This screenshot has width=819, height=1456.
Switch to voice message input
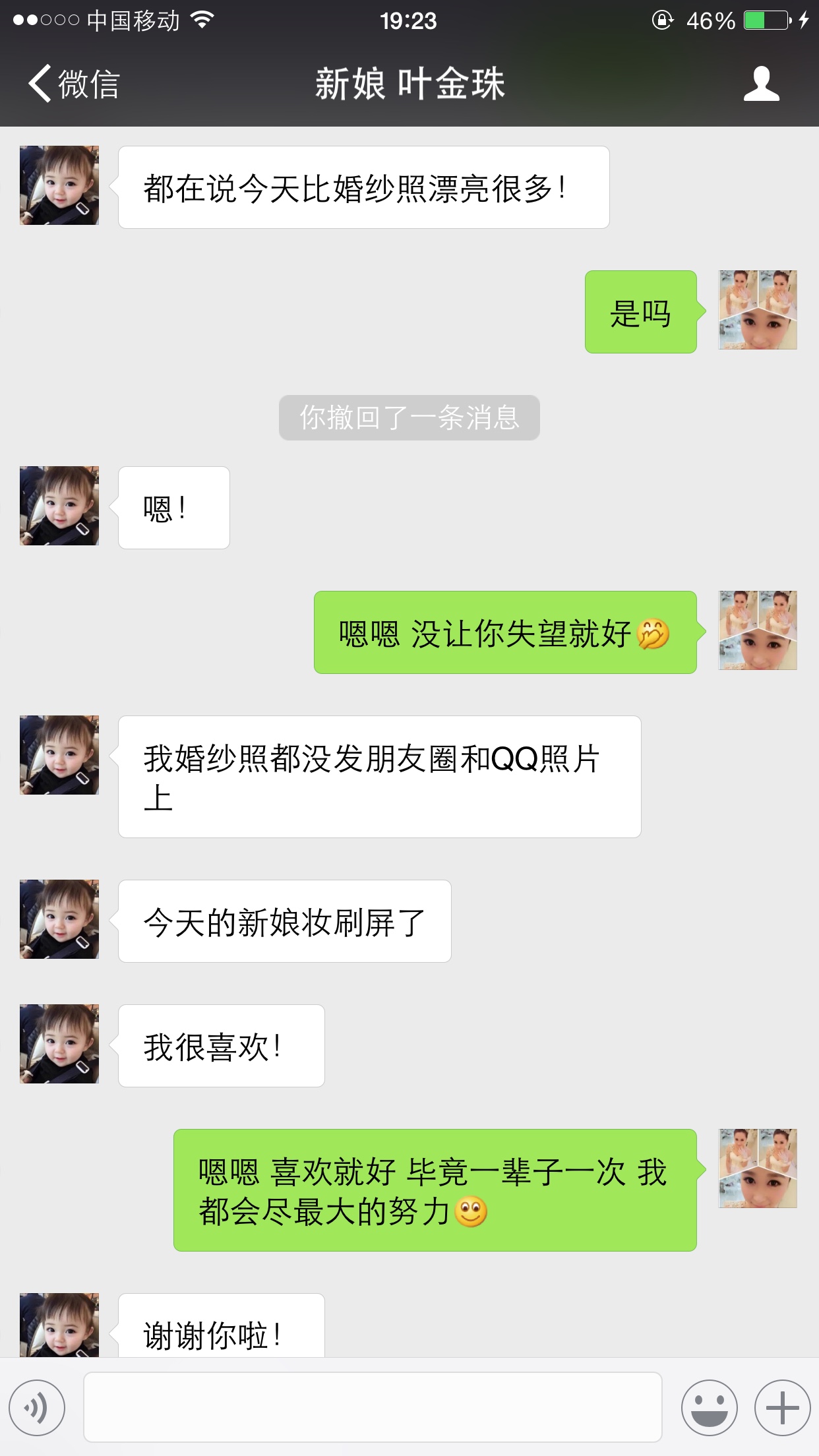pyautogui.click(x=38, y=1408)
